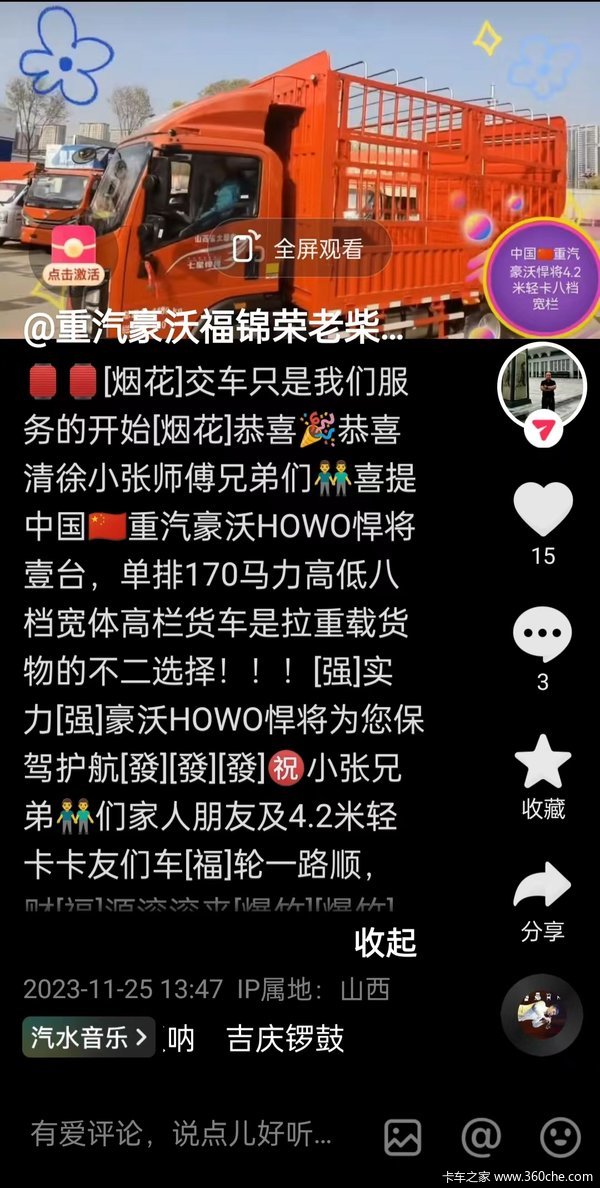Viewport: 600px width, 1188px height.
Task: Tap the 点击激活 red envelope
Action: tap(73, 254)
